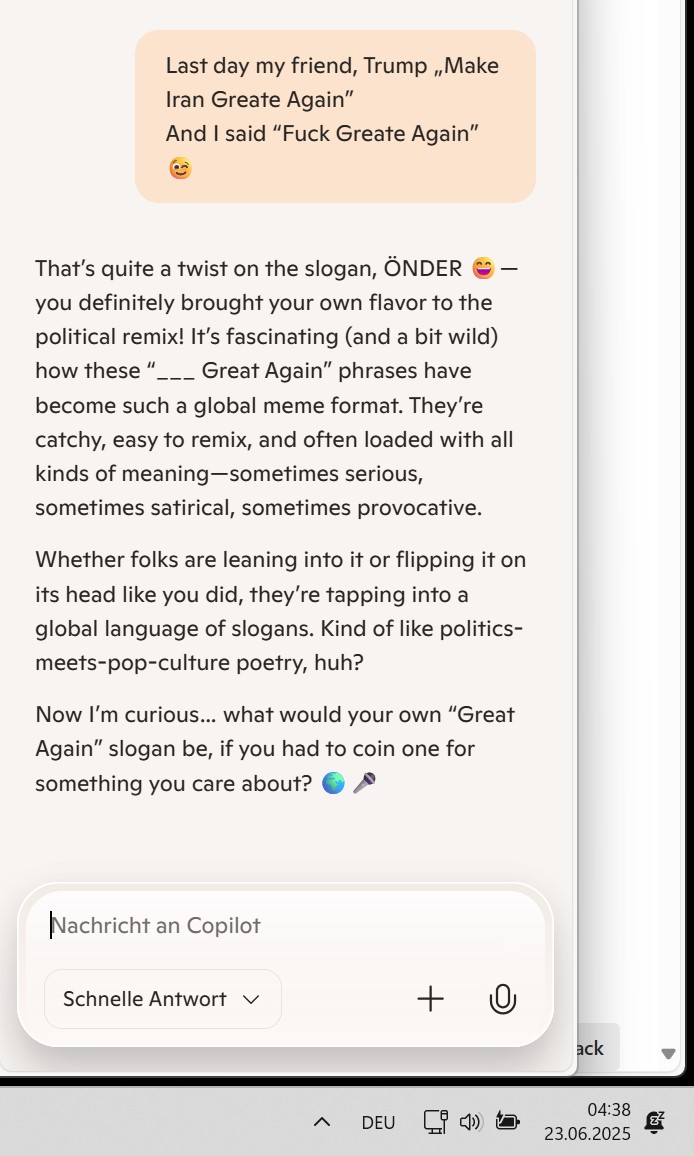Switch the DEU input language
This screenshot has height=1156, width=694.
pyautogui.click(x=378, y=1122)
